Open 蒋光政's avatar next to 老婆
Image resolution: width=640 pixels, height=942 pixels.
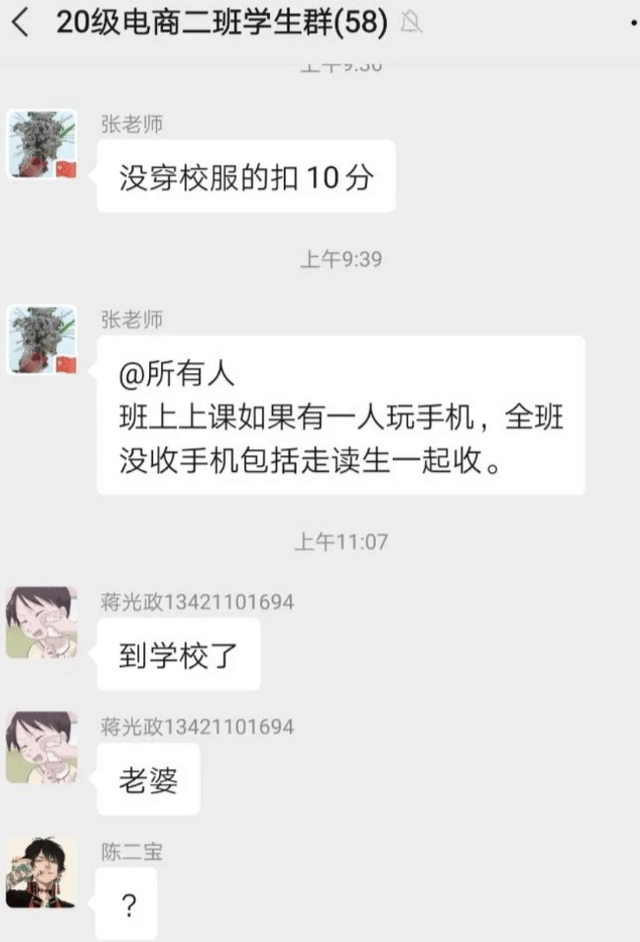(42, 747)
